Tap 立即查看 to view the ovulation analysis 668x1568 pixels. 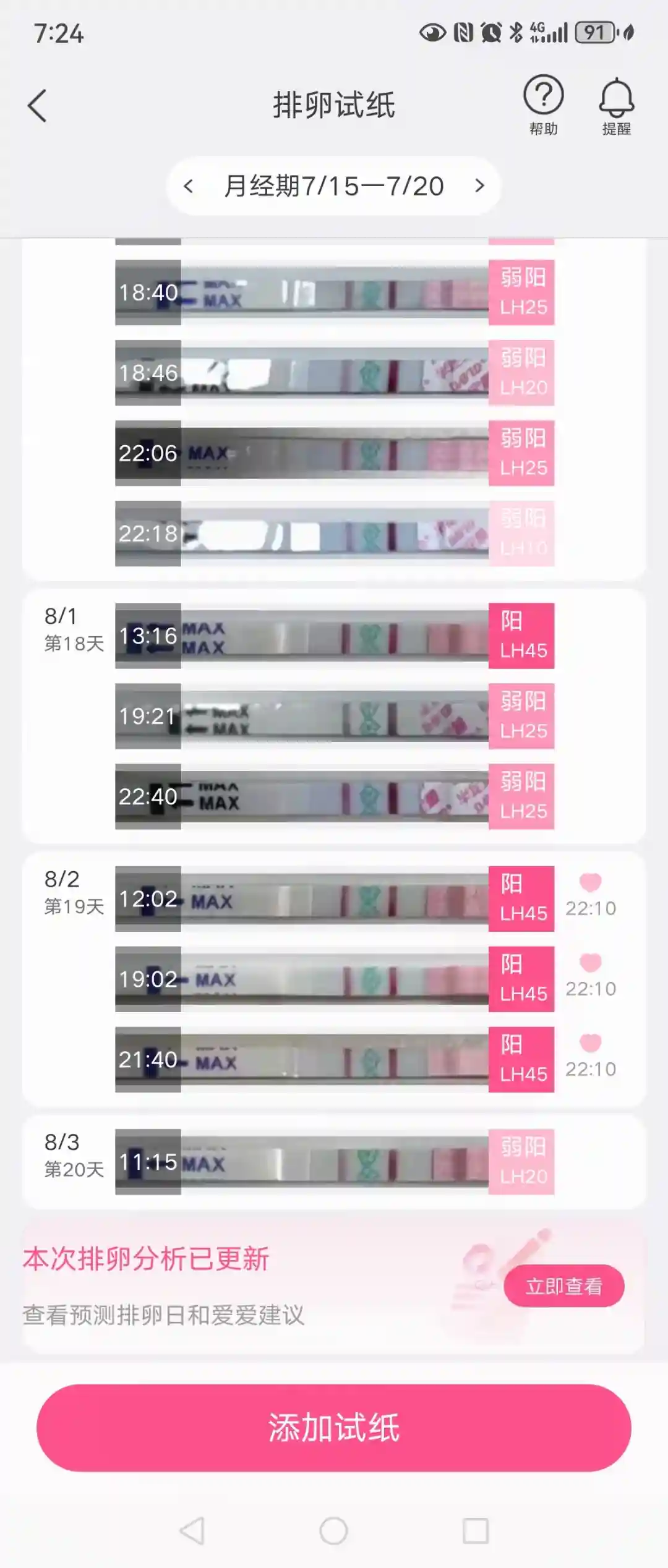tap(563, 1286)
